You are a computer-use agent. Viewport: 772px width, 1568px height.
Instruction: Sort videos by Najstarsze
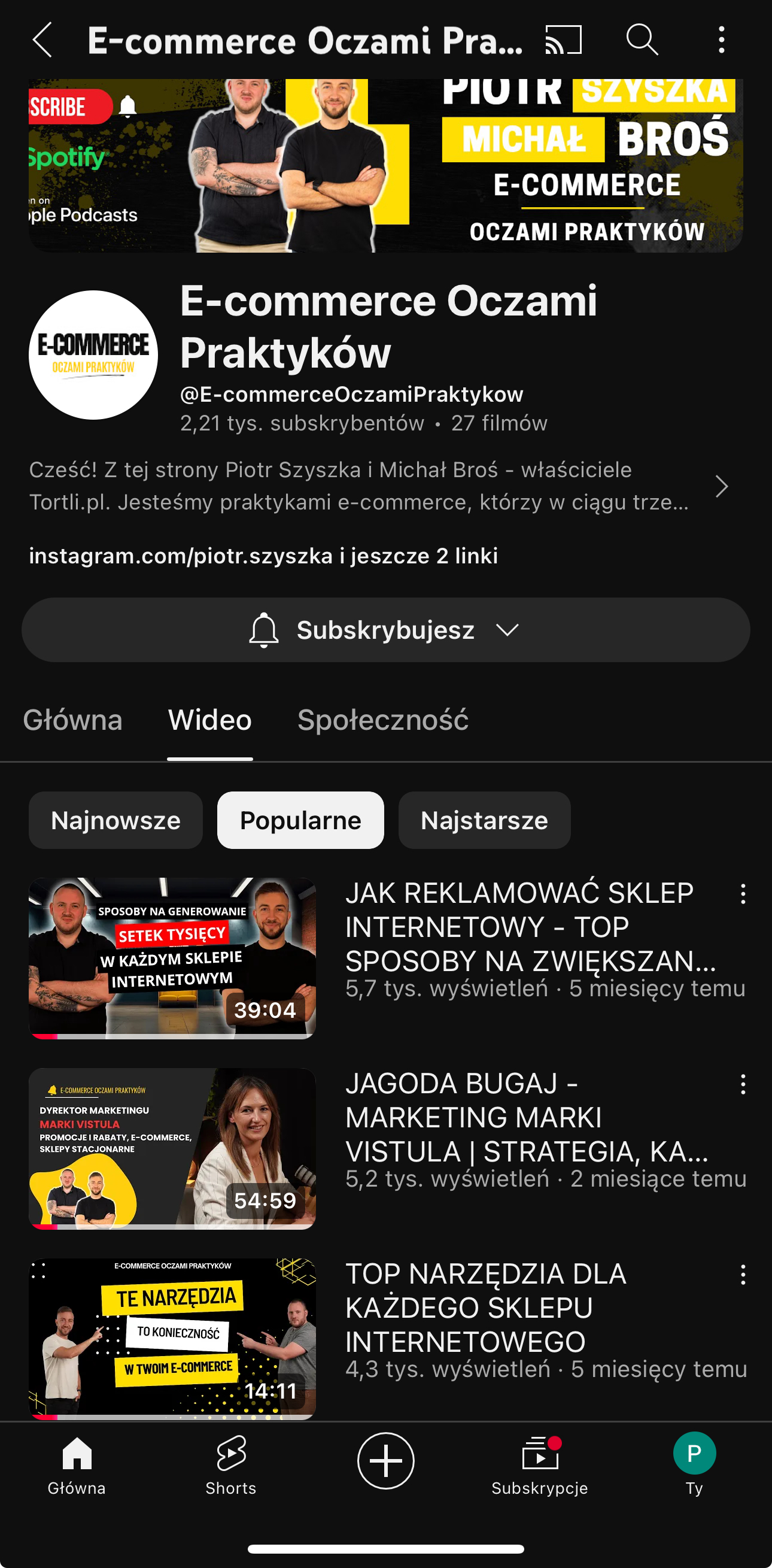point(484,821)
